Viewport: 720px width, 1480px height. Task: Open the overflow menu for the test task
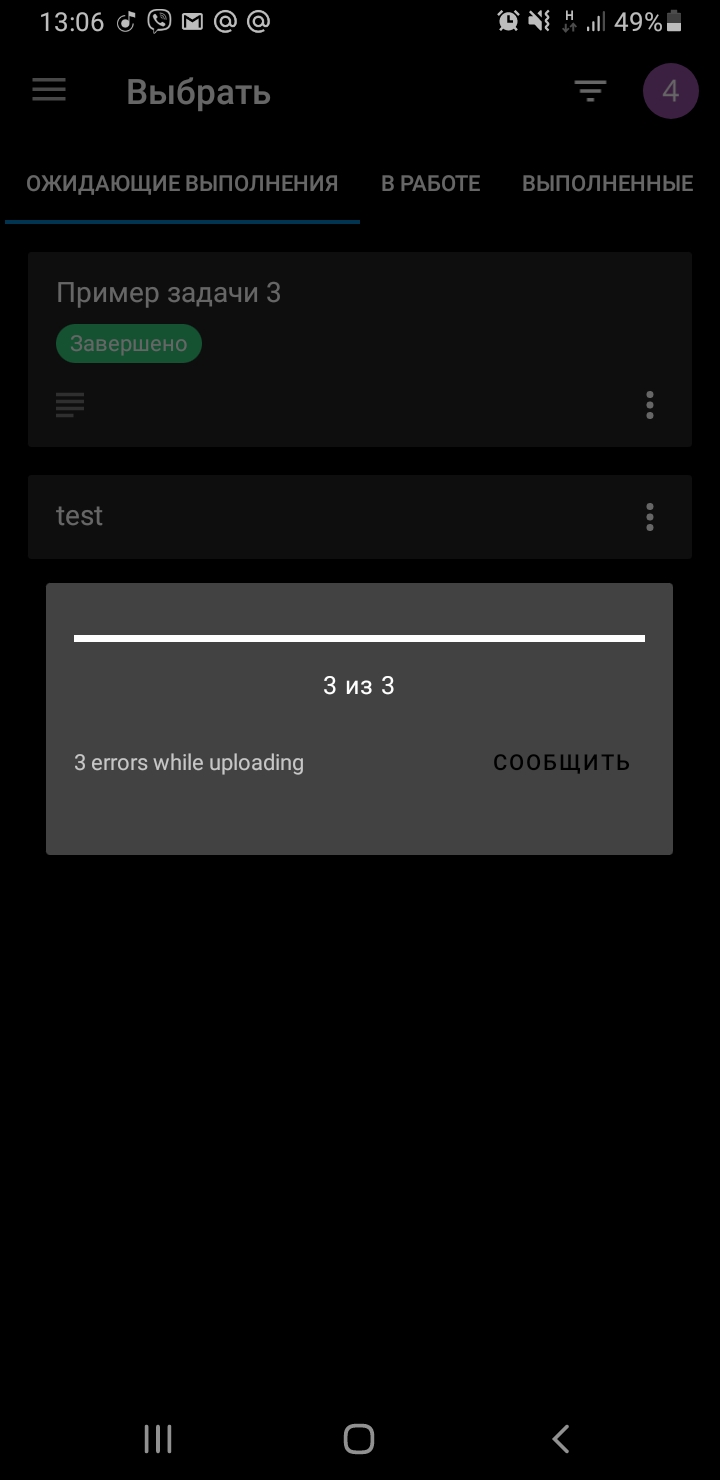click(x=650, y=517)
